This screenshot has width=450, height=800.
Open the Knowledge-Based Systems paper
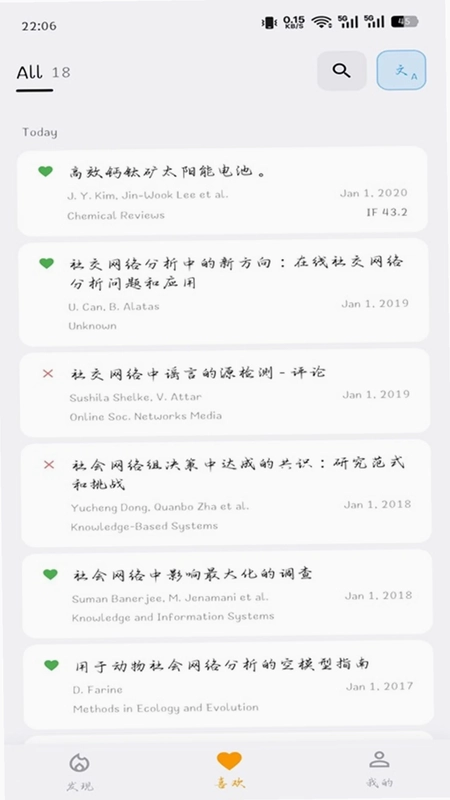pyautogui.click(x=226, y=493)
